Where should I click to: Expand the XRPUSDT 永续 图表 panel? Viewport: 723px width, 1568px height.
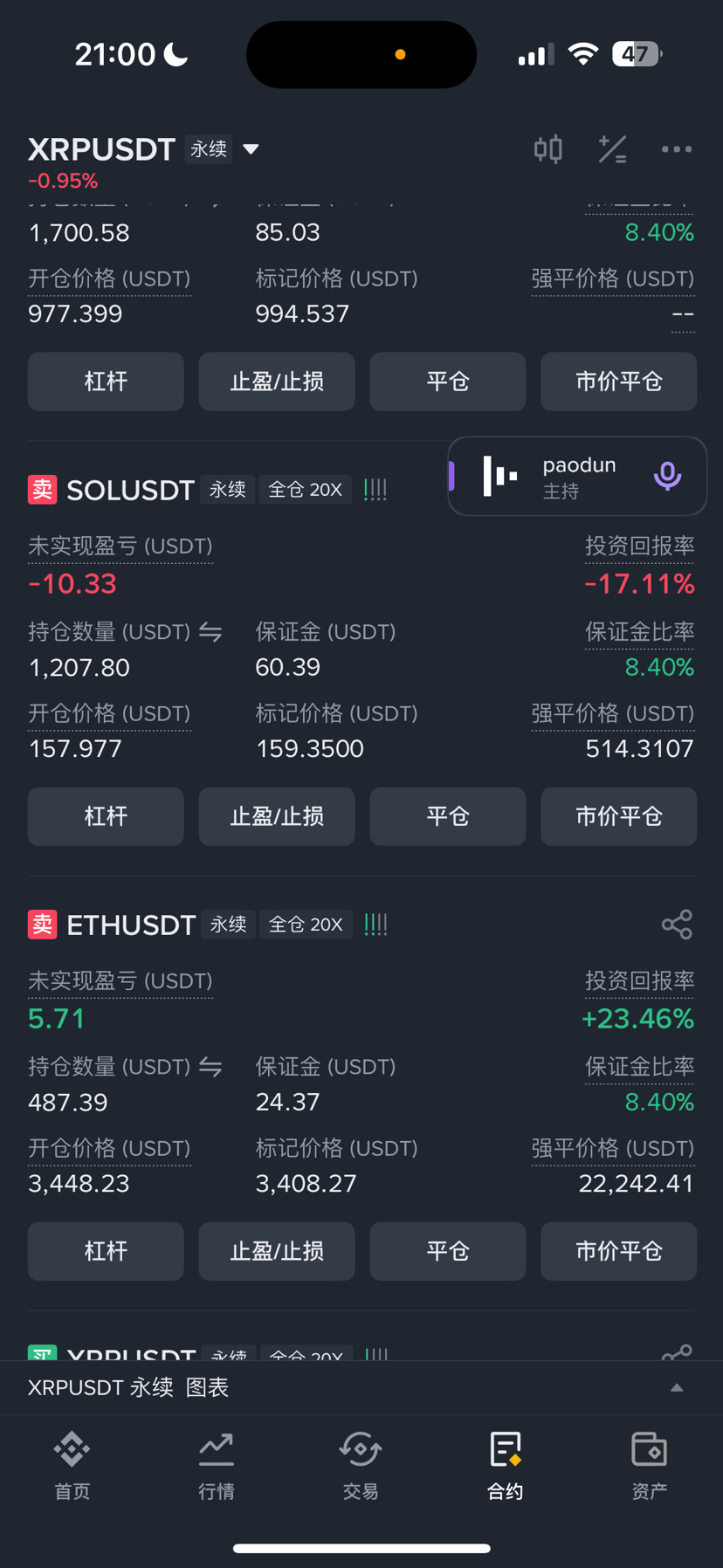[676, 1387]
